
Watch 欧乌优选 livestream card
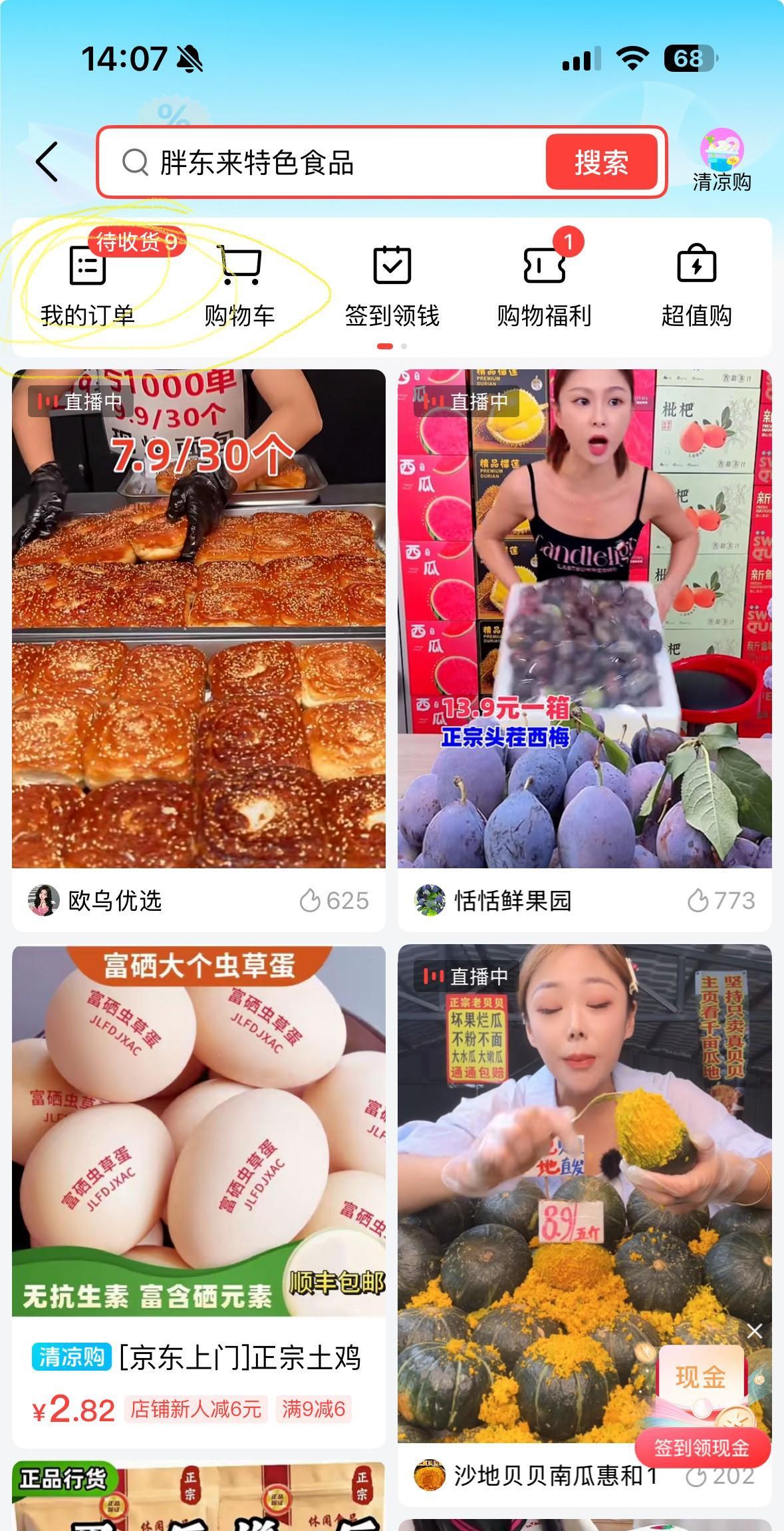click(198, 619)
